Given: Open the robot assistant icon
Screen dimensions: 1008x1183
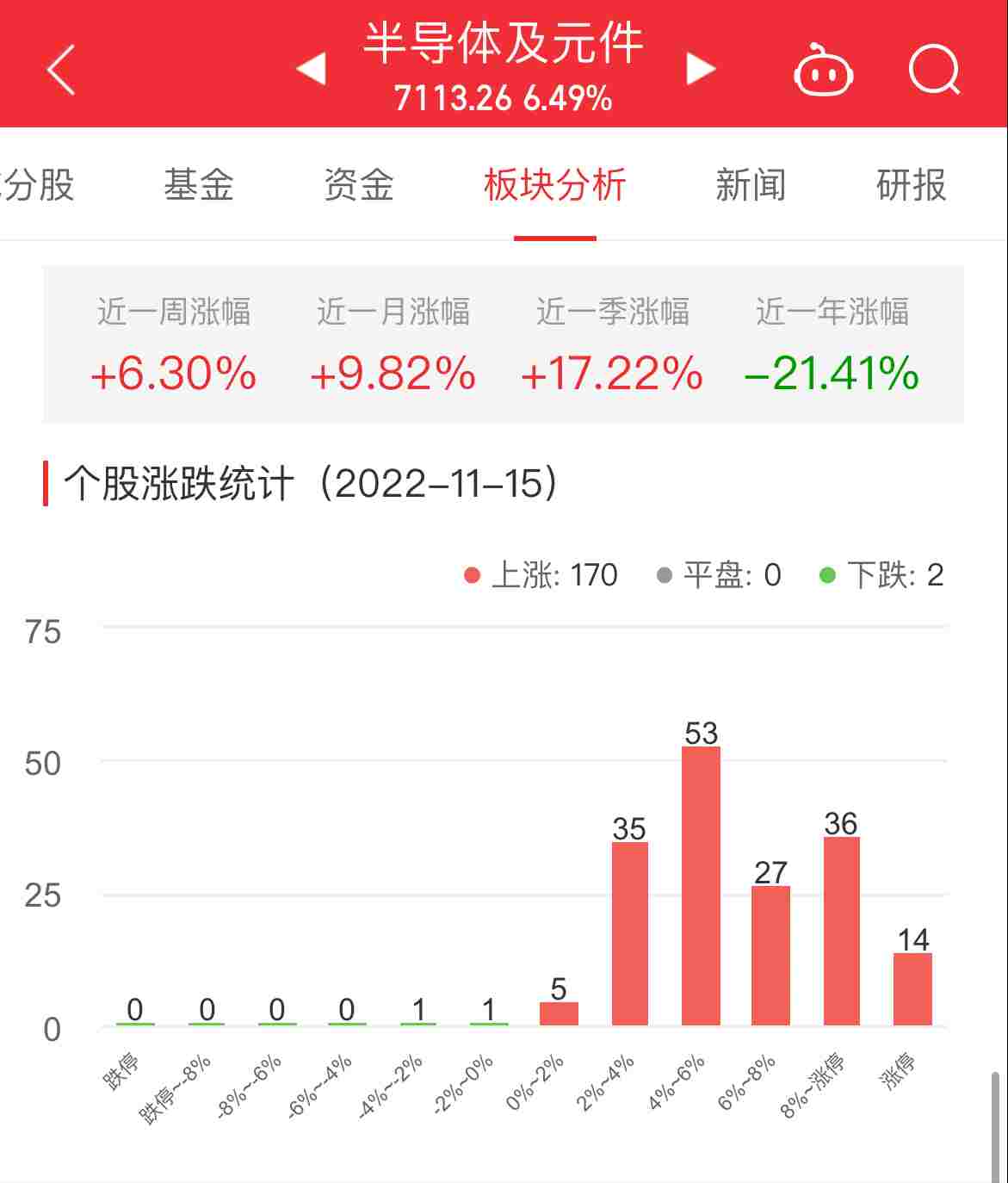Looking at the screenshot, I should pos(823,71).
